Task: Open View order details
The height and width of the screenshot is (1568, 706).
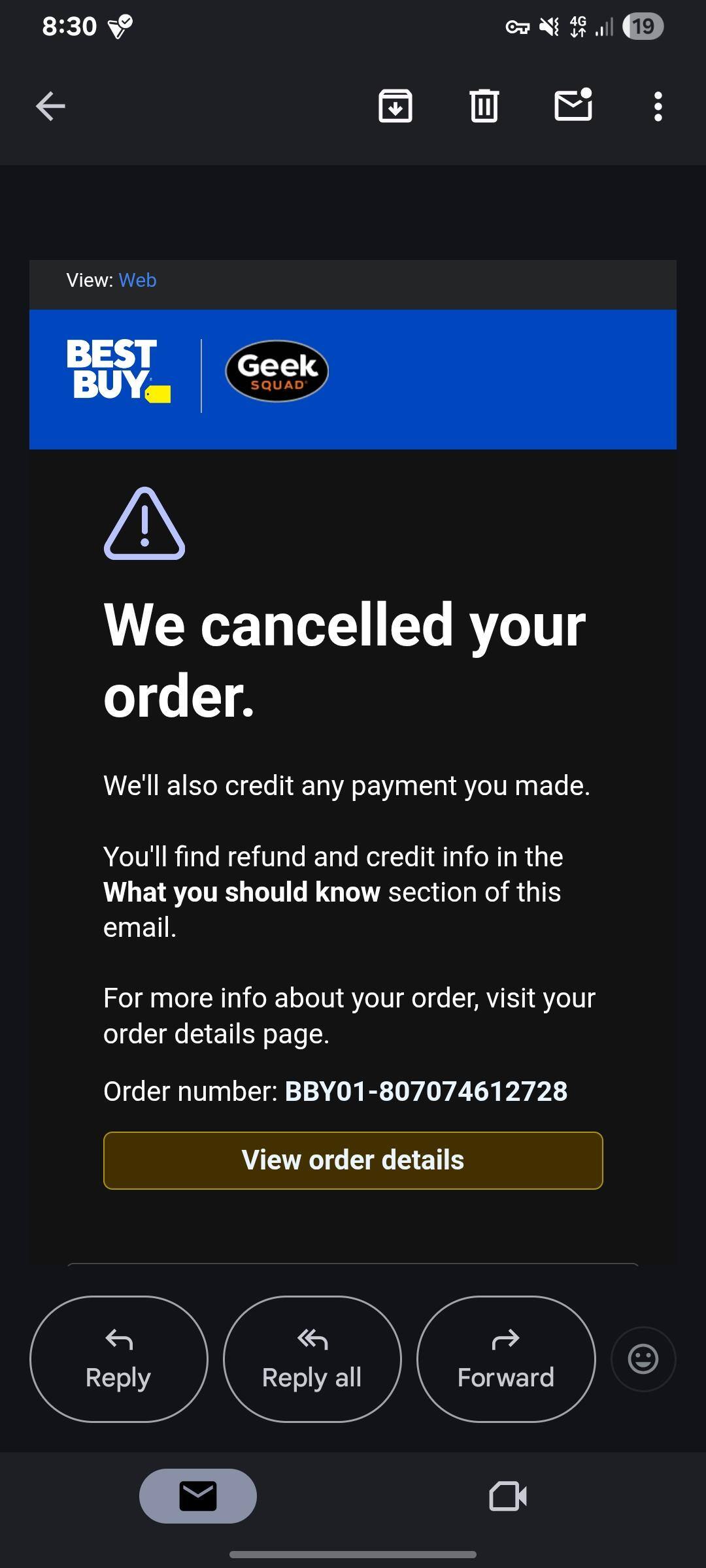Action: [x=353, y=1160]
